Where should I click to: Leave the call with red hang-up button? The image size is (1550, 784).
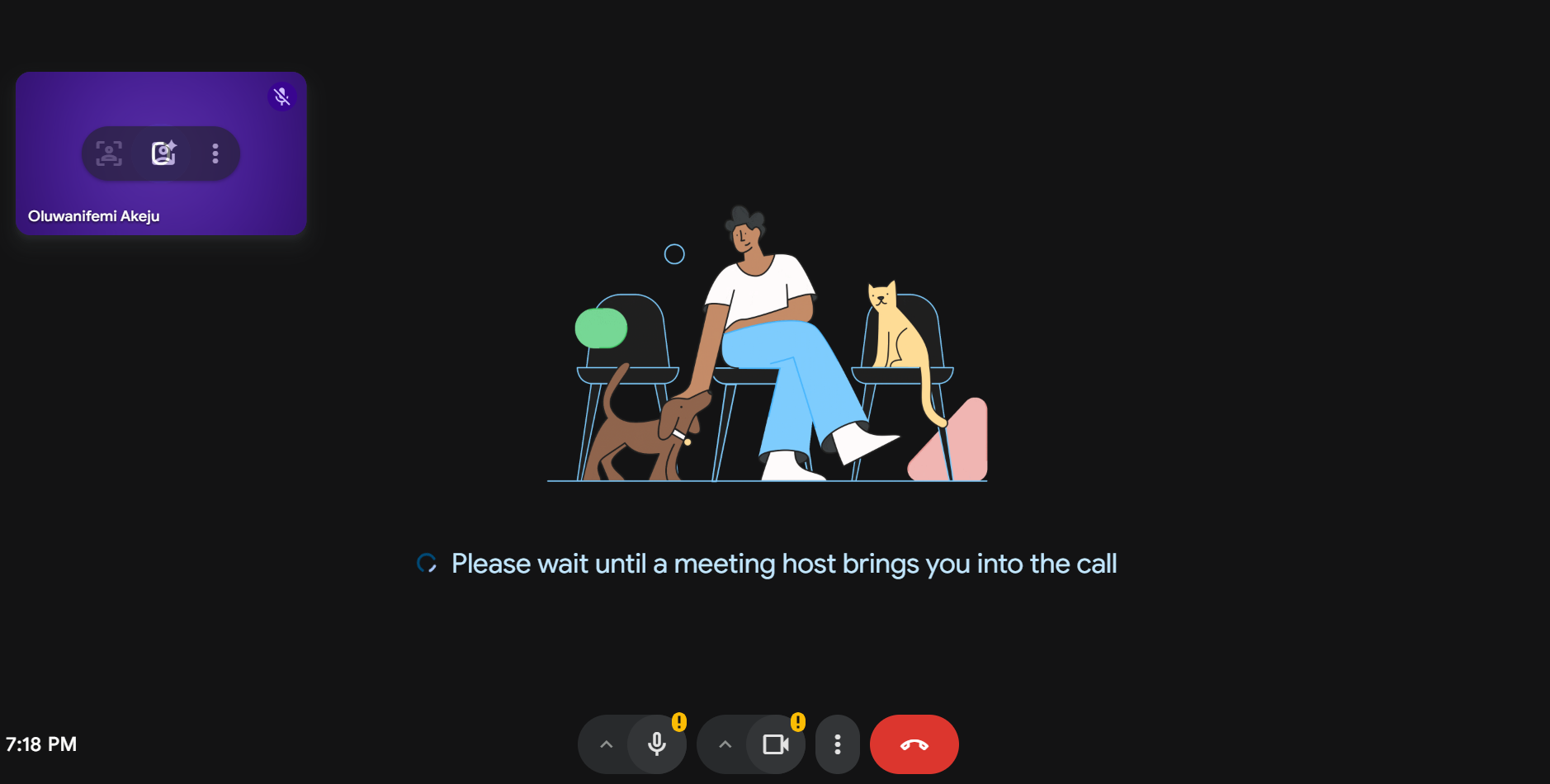tap(914, 744)
